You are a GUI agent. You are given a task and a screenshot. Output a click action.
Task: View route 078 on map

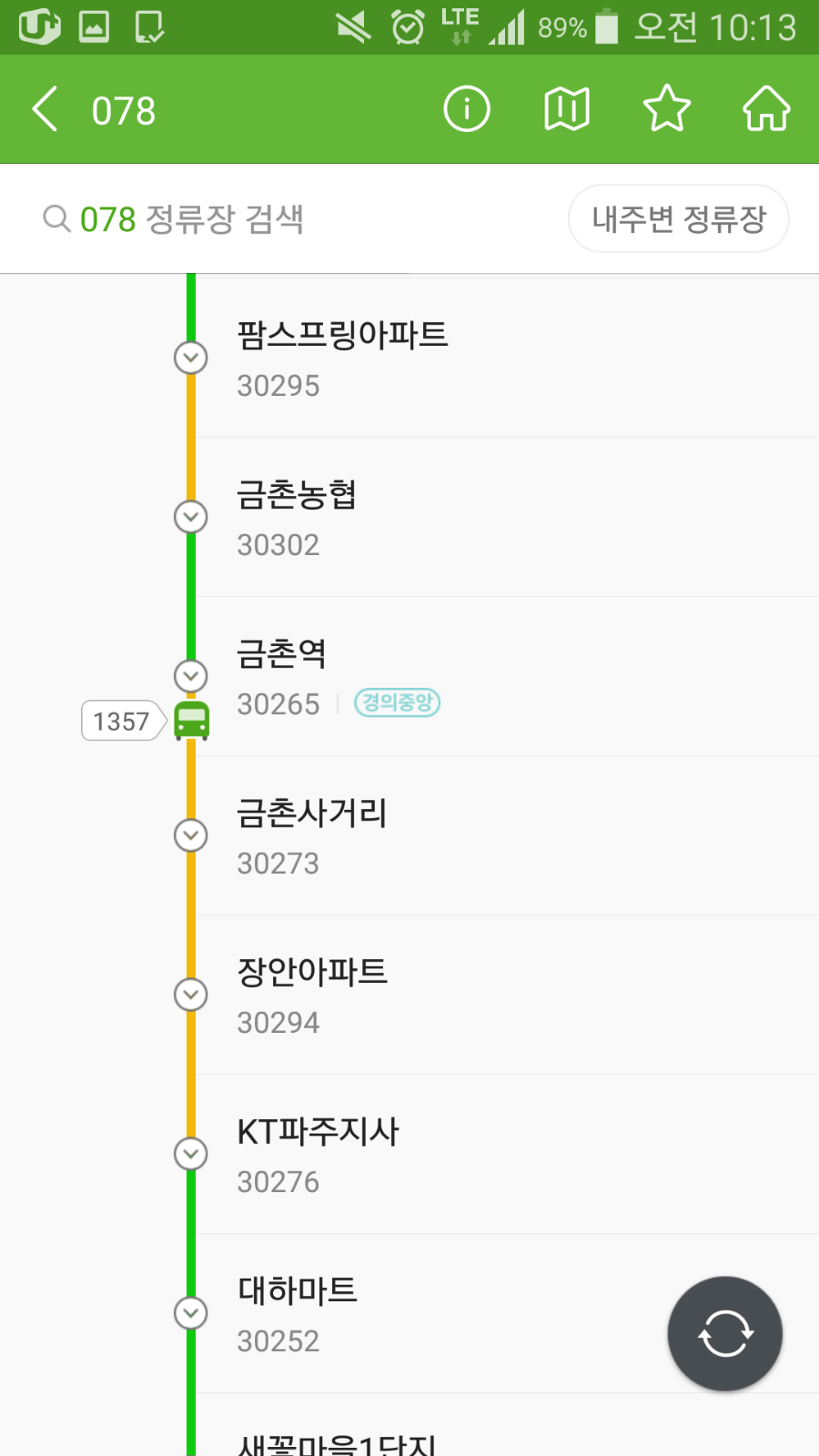tap(567, 110)
